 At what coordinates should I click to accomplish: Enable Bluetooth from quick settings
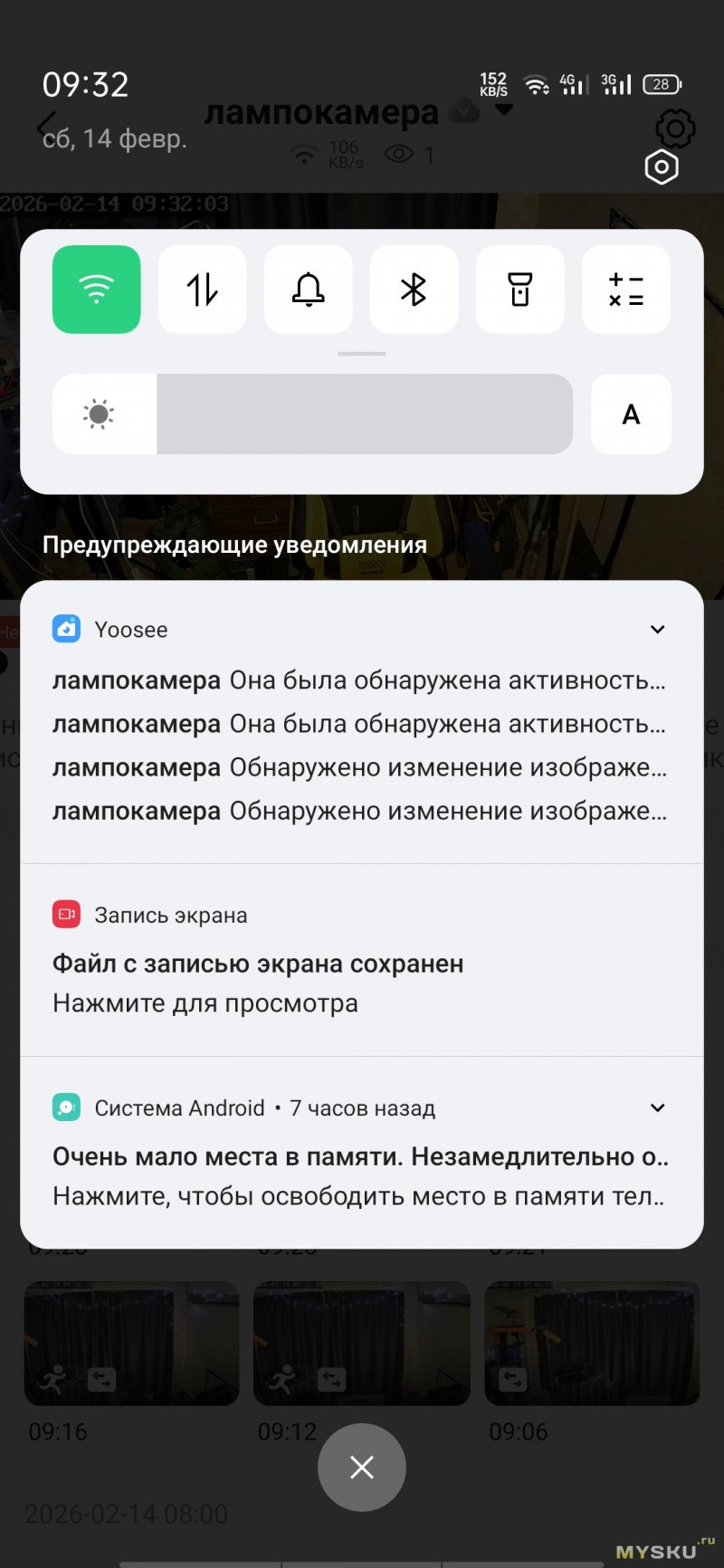click(x=414, y=290)
